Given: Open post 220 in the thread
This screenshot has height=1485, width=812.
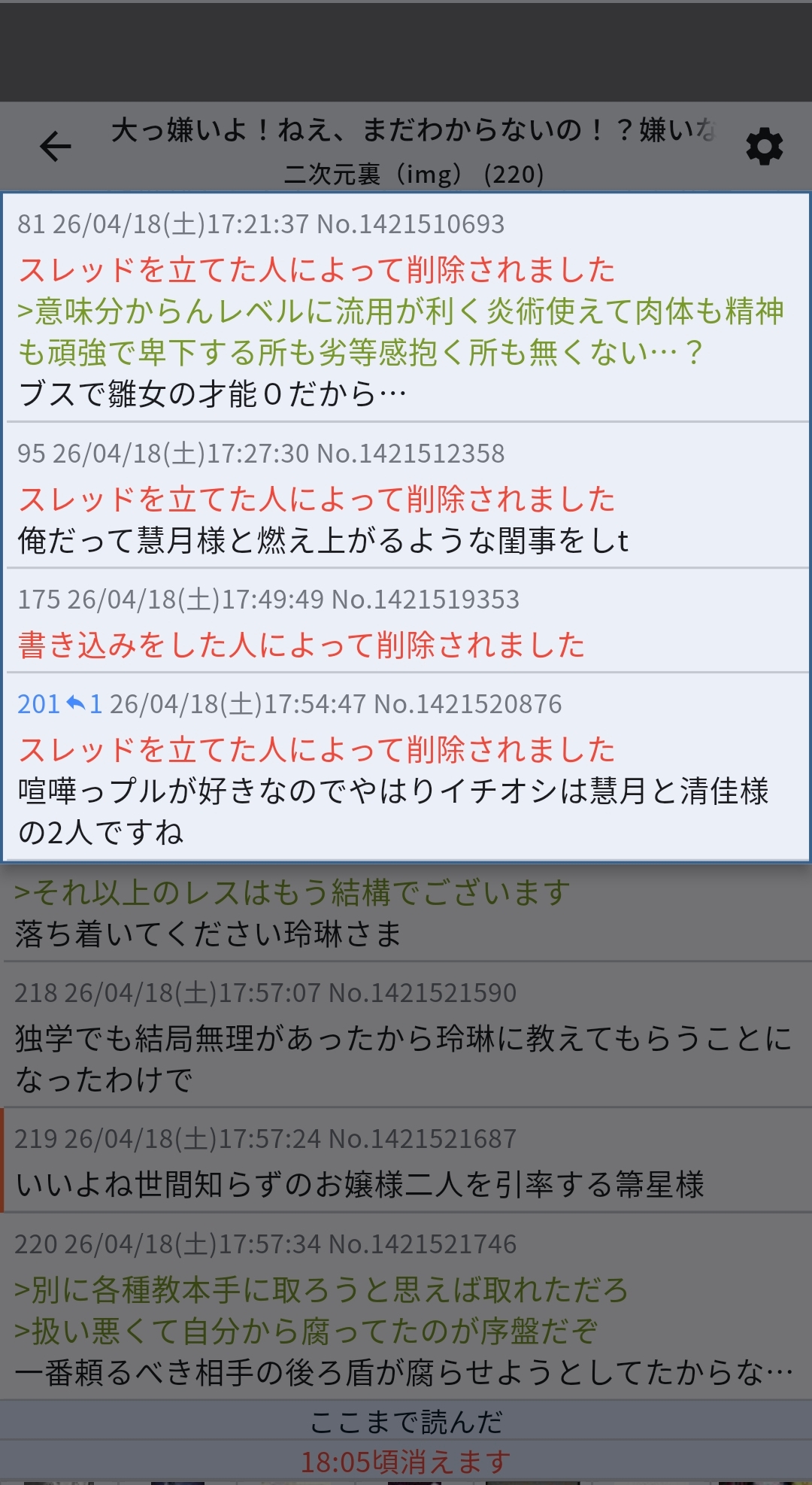Looking at the screenshot, I should tap(406, 1309).
